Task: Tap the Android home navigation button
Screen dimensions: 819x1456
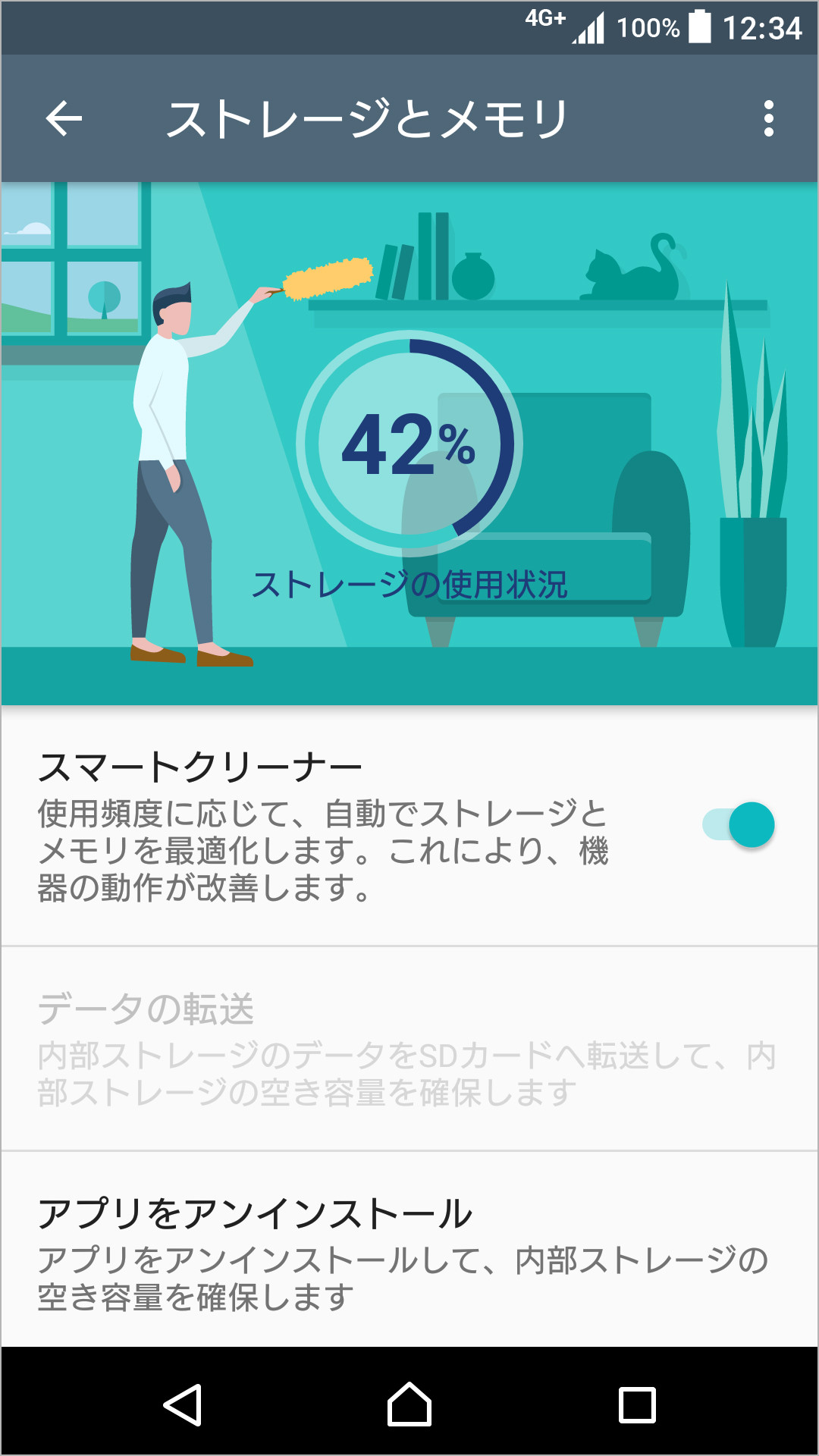Action: point(409,1404)
